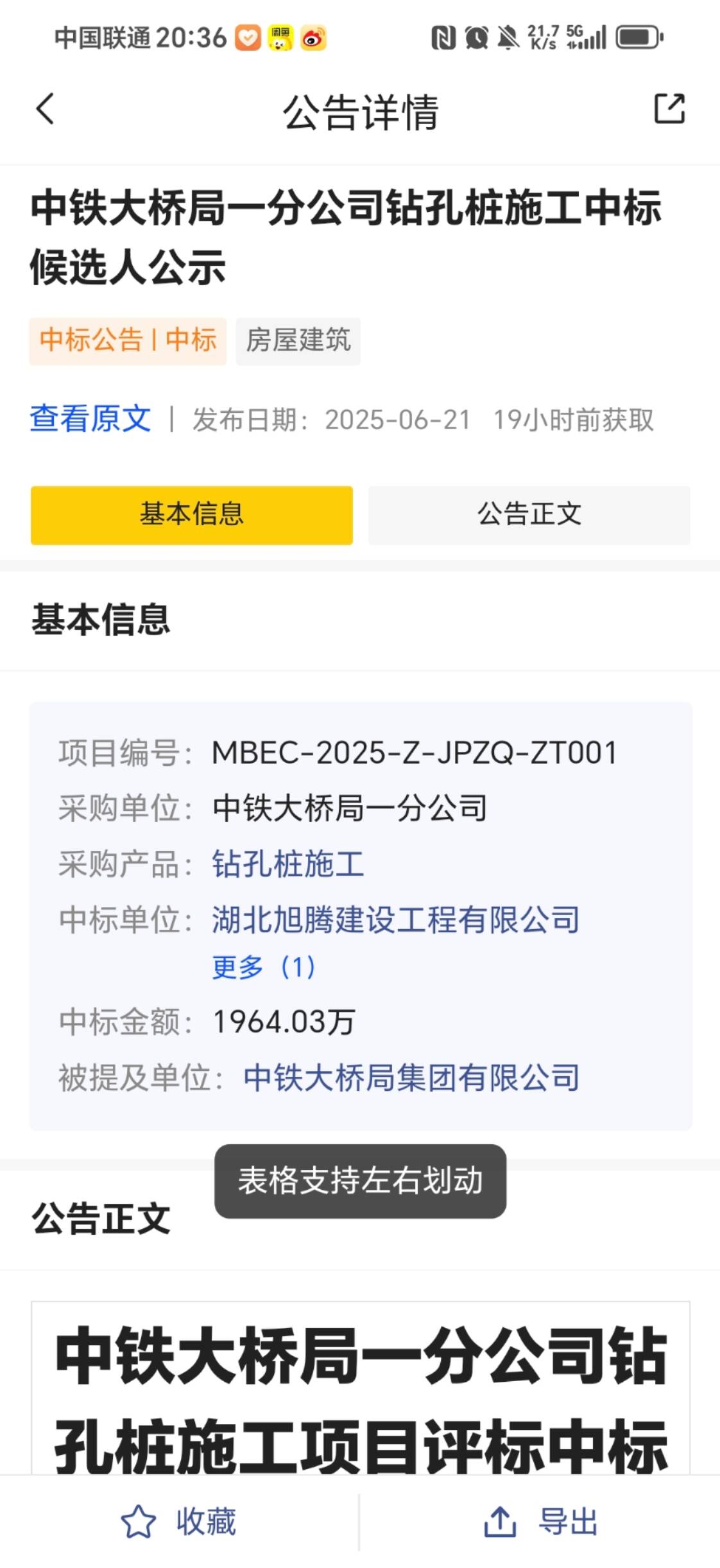Tap the 中标公告 | 中标 tag
The width and height of the screenshot is (720, 1568).
(128, 341)
